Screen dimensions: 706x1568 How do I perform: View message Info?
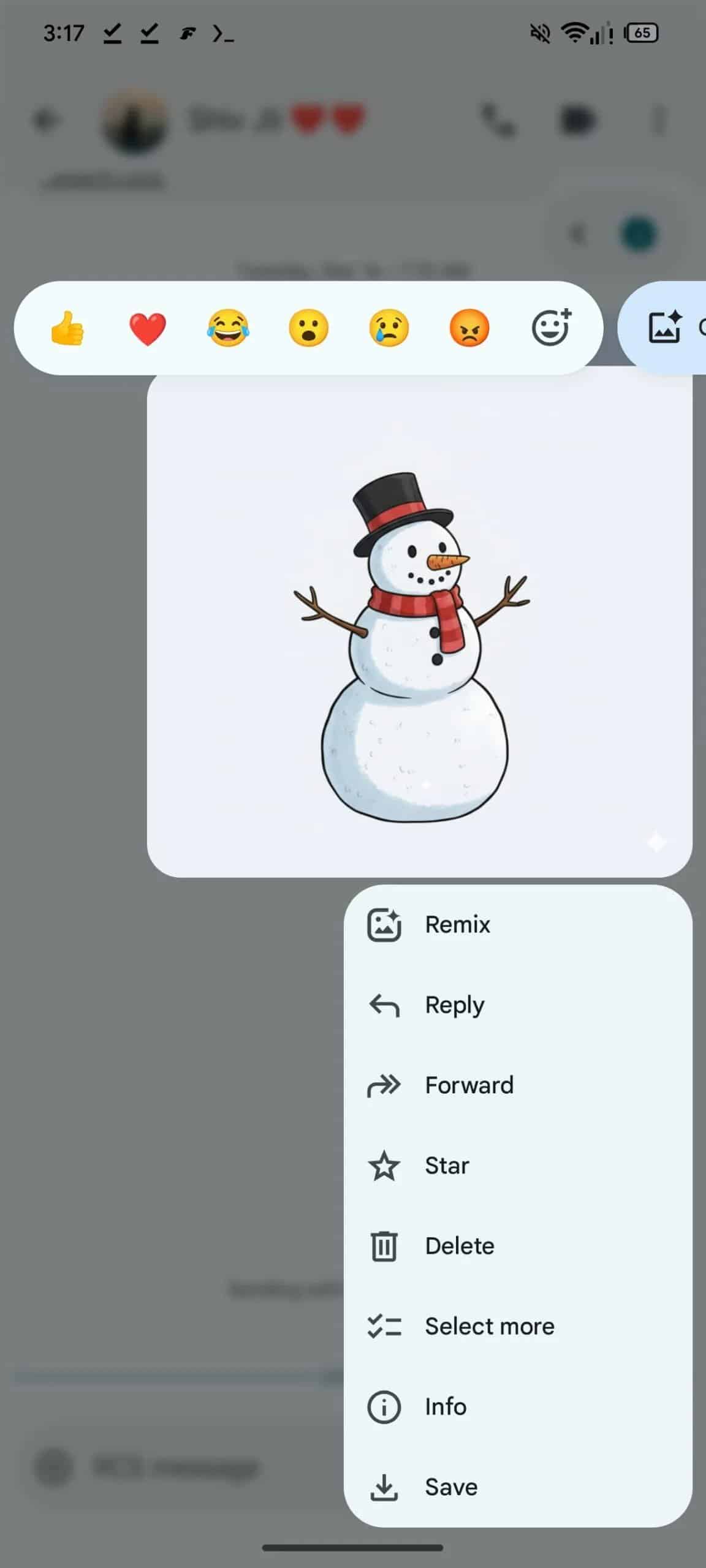click(446, 1406)
